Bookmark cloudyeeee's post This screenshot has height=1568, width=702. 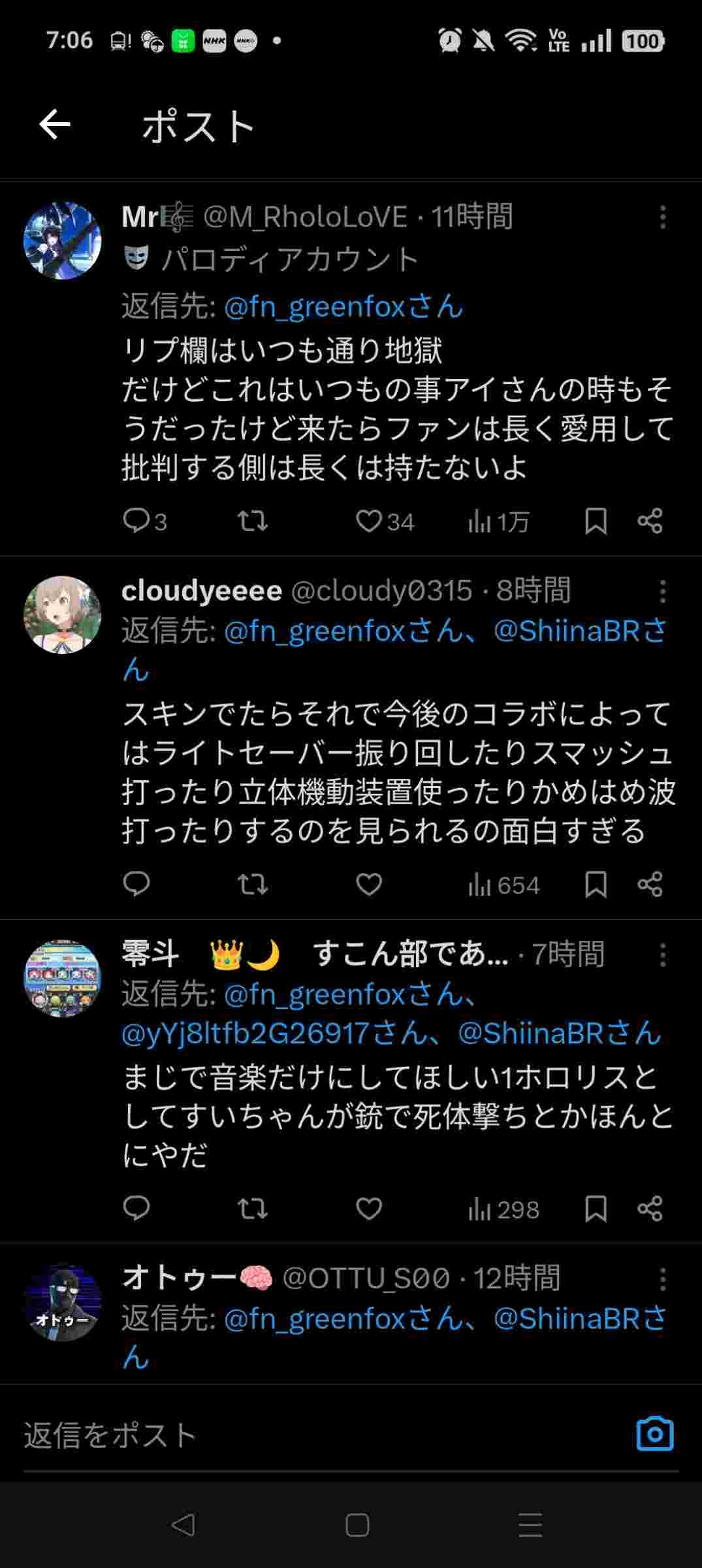coord(596,885)
